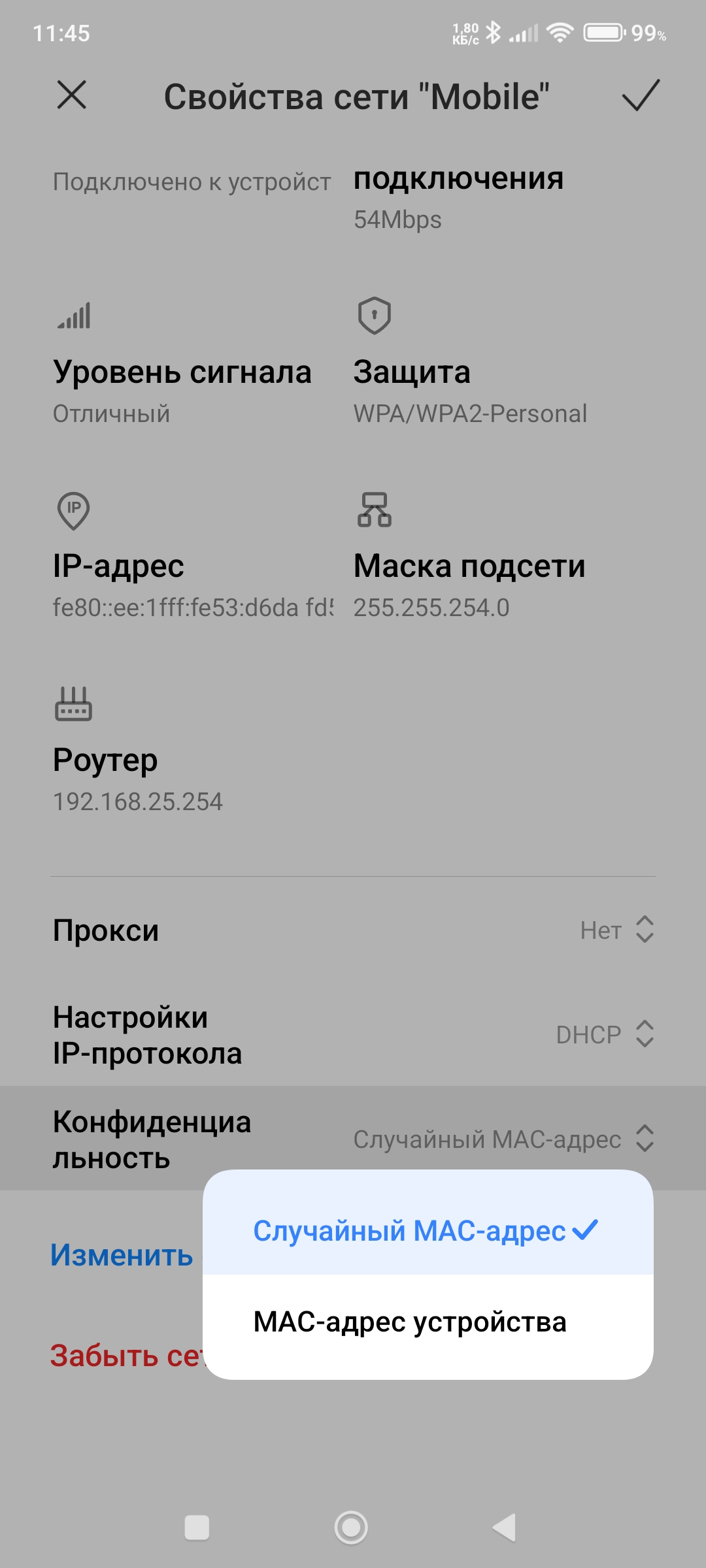Viewport: 706px width, 1568px height.
Task: Tap the Изменить link
Action: click(122, 1255)
